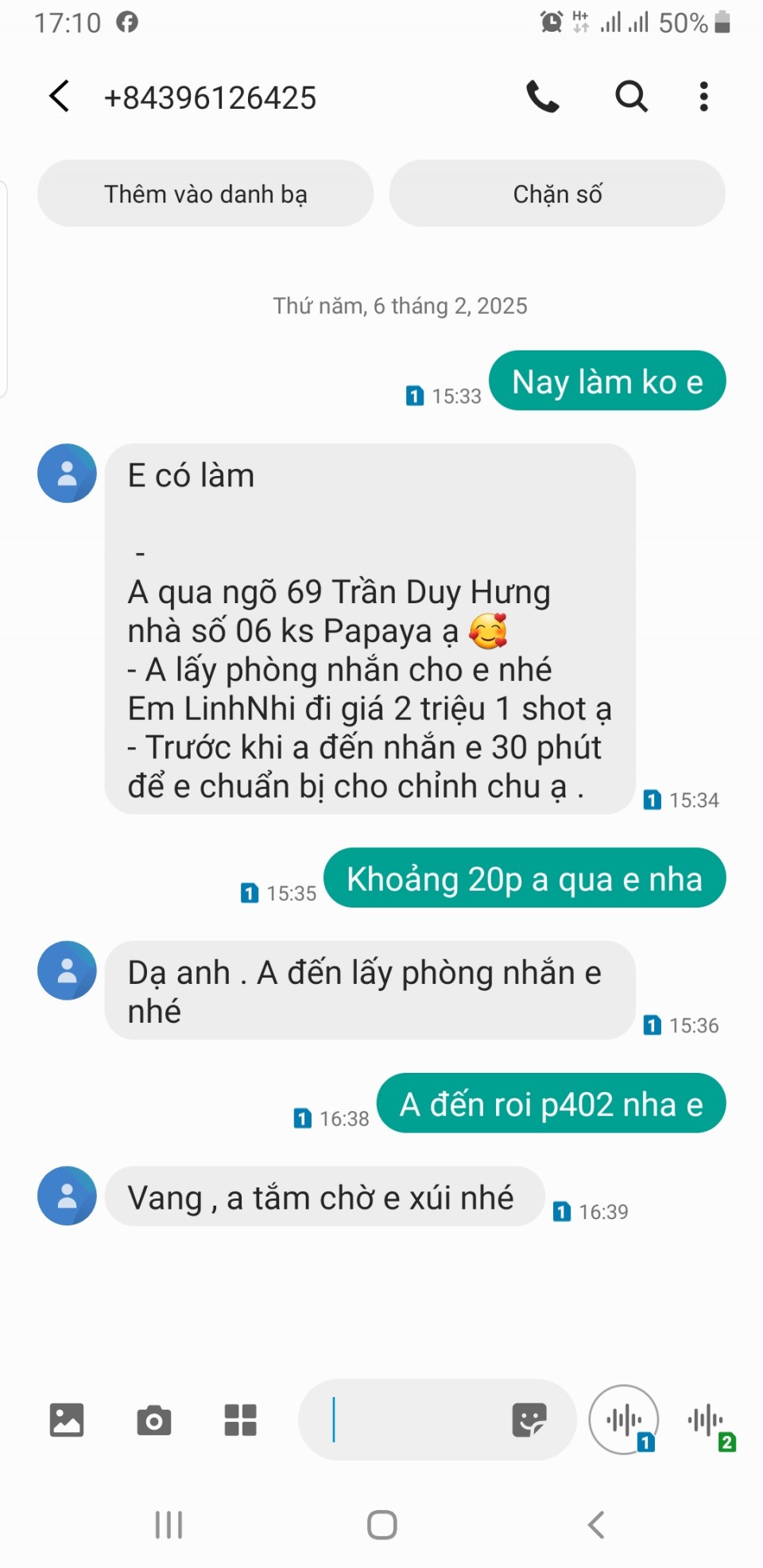Attach an image from gallery
The image size is (763, 1568).
[x=67, y=1419]
